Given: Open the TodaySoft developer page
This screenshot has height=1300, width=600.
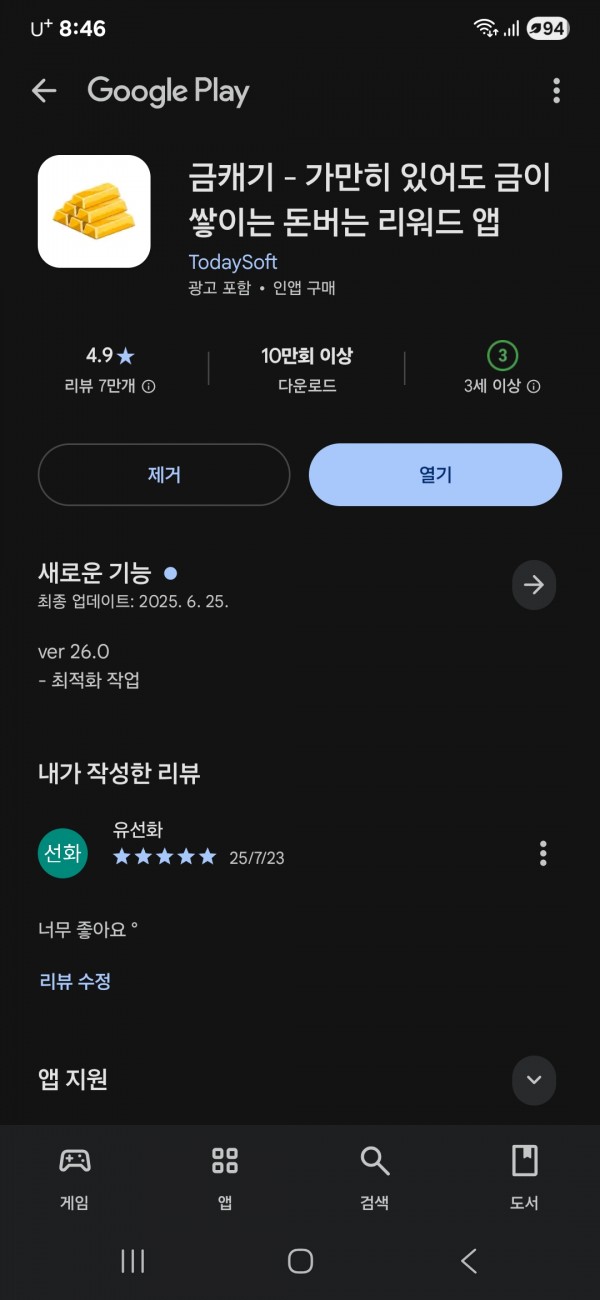Looking at the screenshot, I should (x=233, y=262).
